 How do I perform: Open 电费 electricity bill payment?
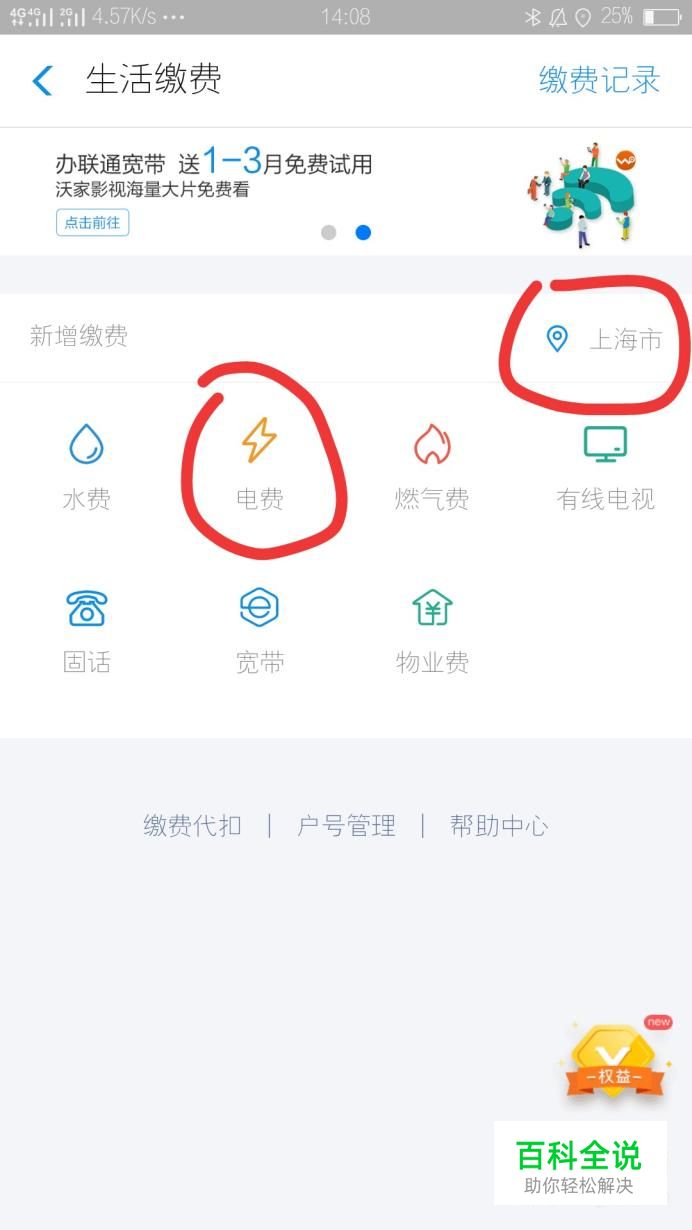tap(259, 468)
